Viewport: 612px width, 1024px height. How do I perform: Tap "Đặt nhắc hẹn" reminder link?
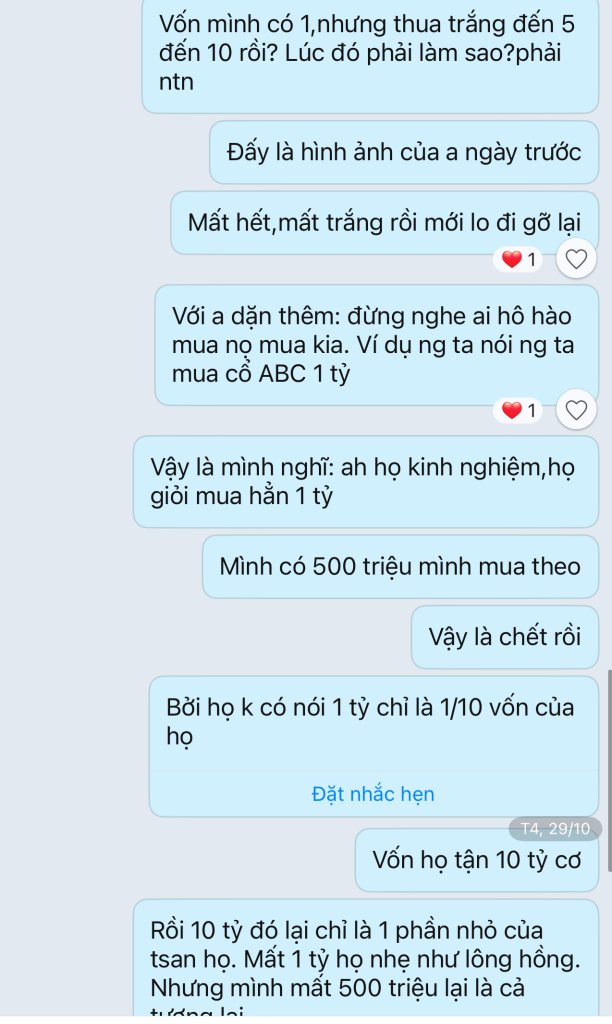(x=373, y=794)
